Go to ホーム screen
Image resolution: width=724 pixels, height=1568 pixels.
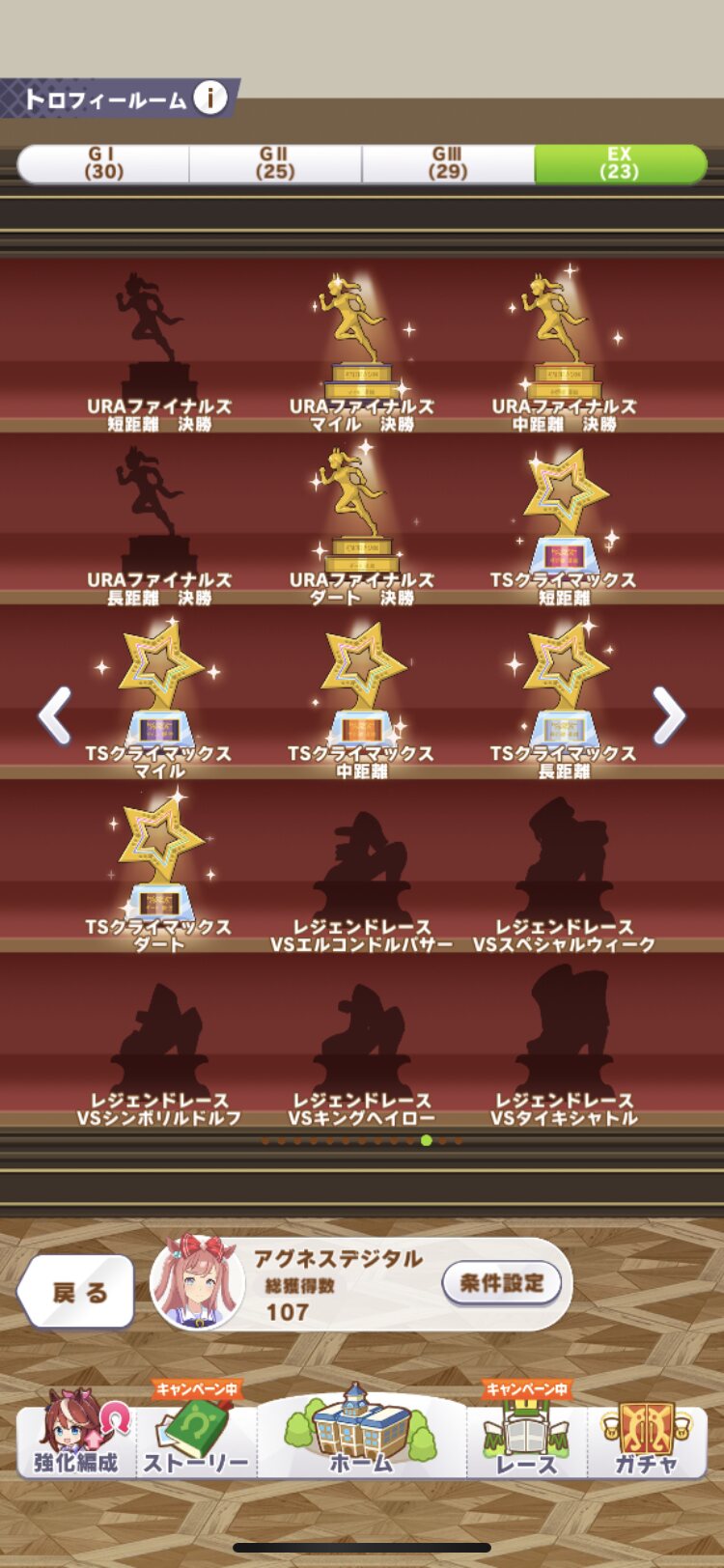362,1431
